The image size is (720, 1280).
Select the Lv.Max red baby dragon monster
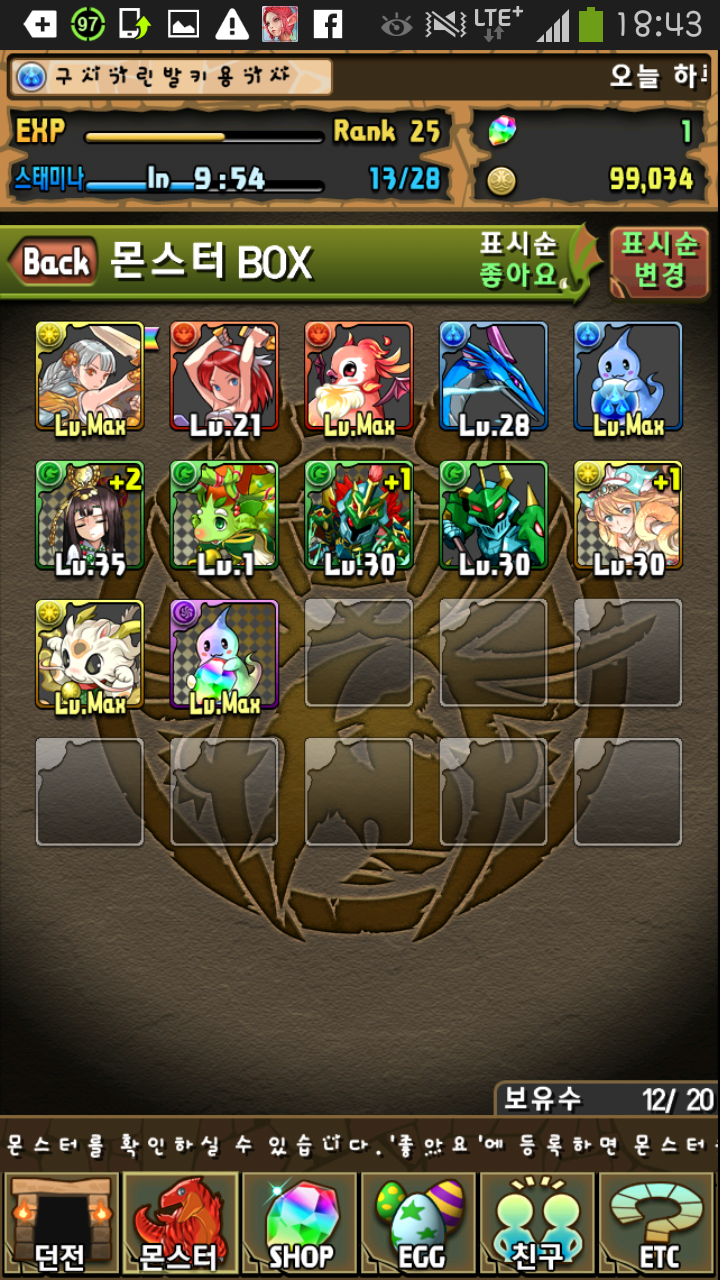(359, 376)
